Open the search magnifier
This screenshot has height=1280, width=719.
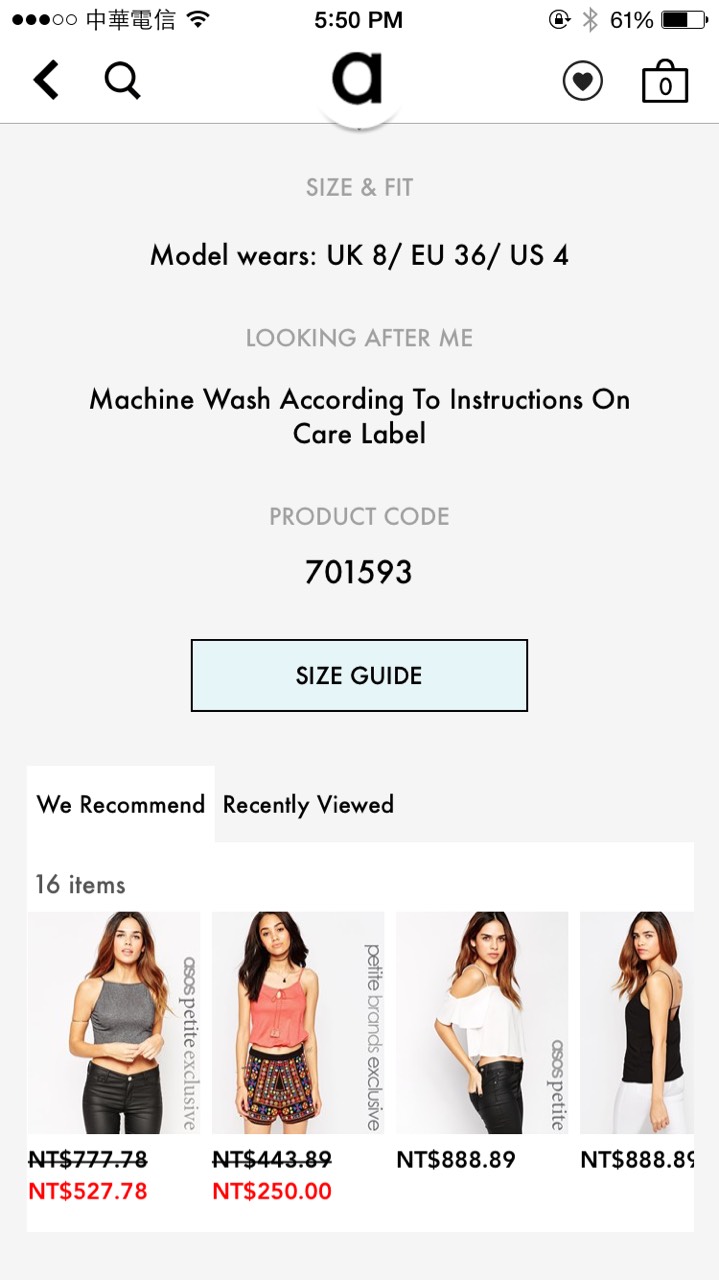(122, 80)
